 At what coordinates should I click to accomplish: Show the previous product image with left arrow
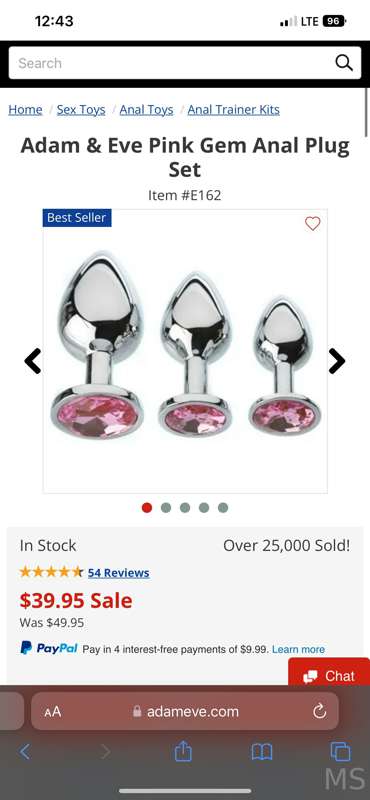(x=33, y=361)
